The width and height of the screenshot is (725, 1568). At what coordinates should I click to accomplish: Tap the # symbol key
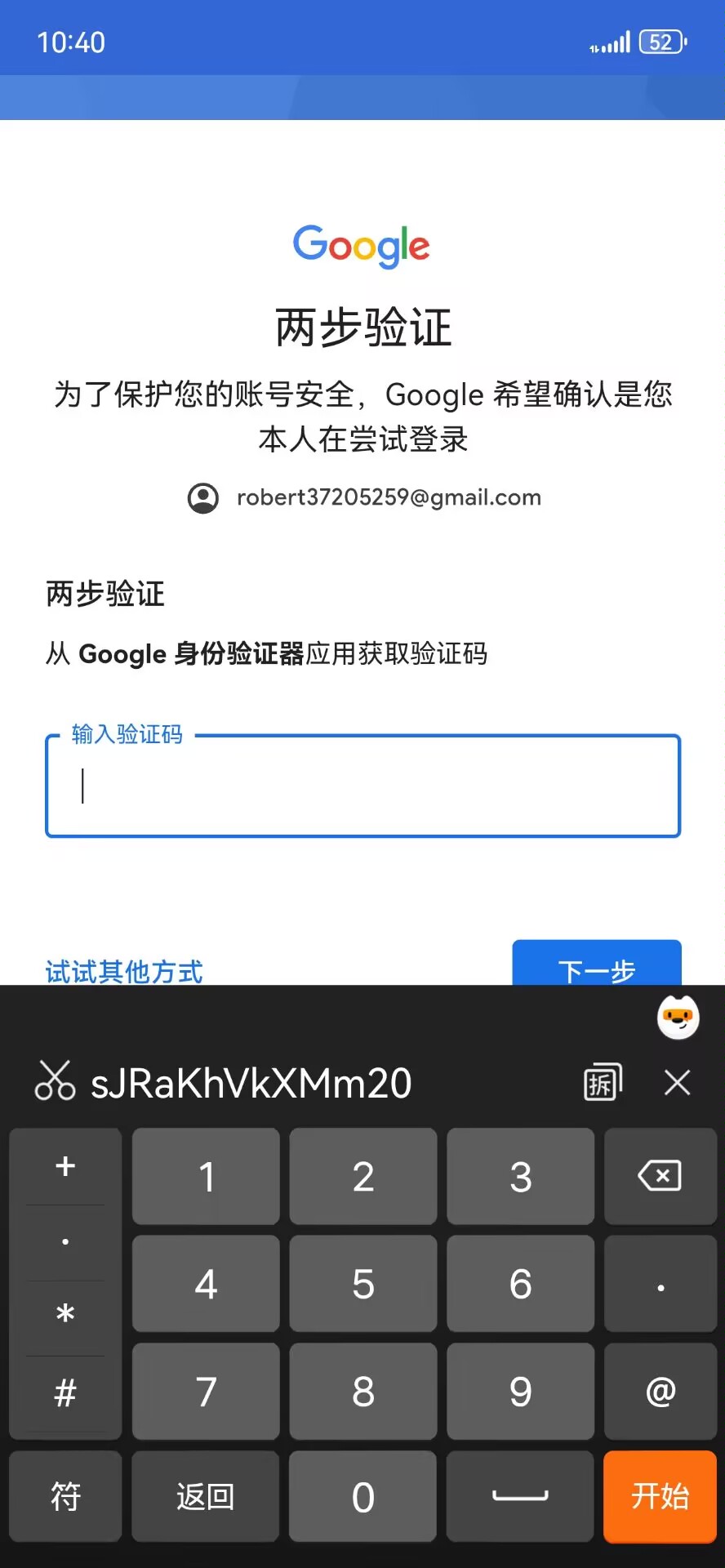coord(64,1391)
